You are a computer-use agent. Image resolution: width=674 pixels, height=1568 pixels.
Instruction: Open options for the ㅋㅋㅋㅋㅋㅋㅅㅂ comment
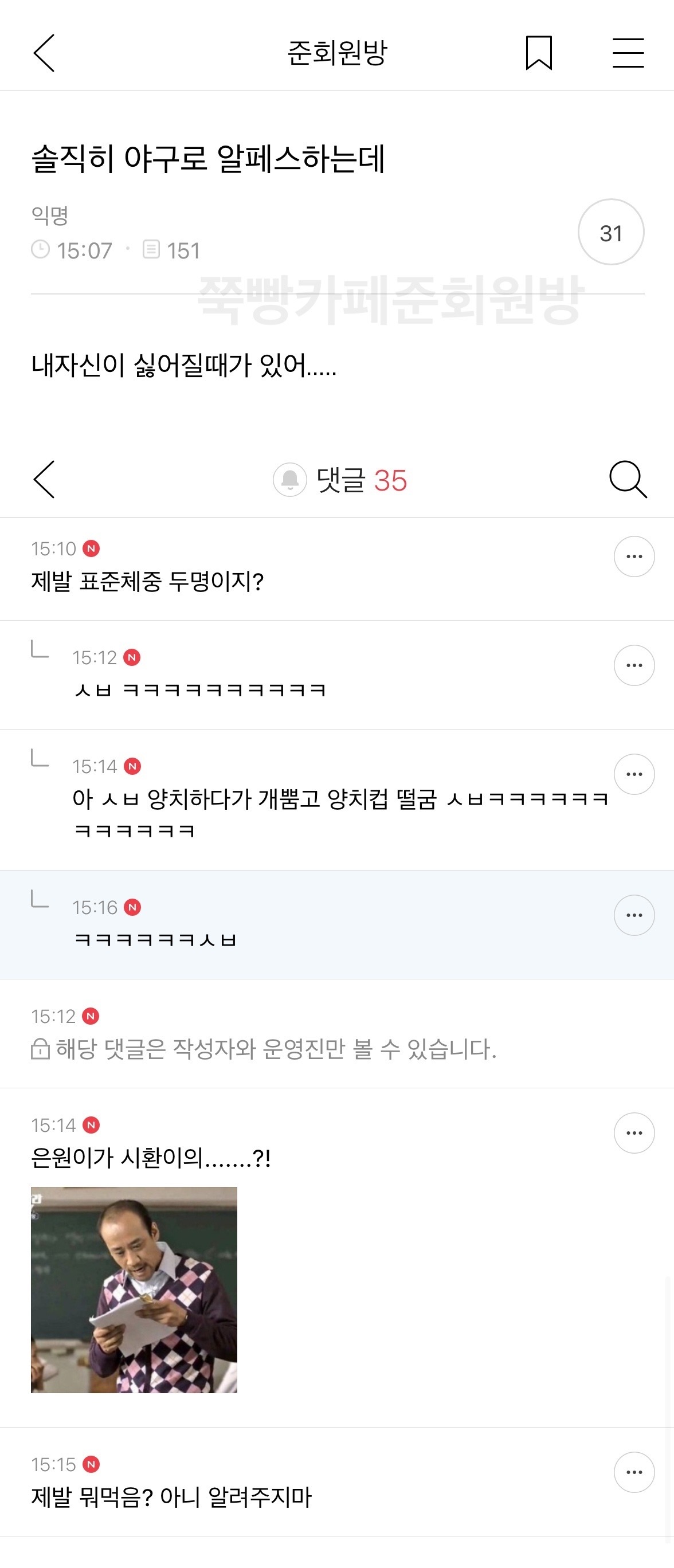[x=634, y=915]
